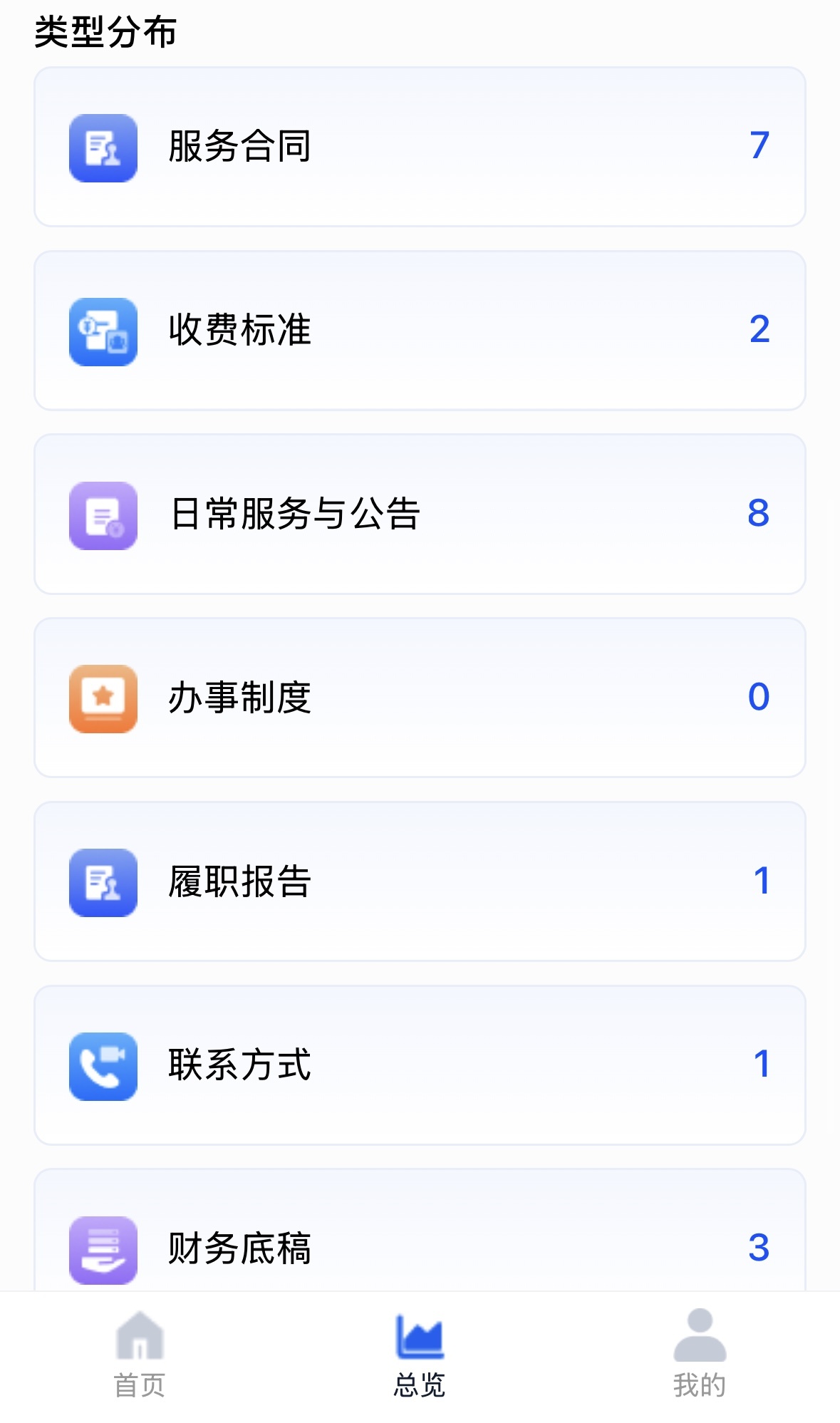Open the 联系方式 row
The width and height of the screenshot is (840, 1423).
click(x=420, y=1065)
